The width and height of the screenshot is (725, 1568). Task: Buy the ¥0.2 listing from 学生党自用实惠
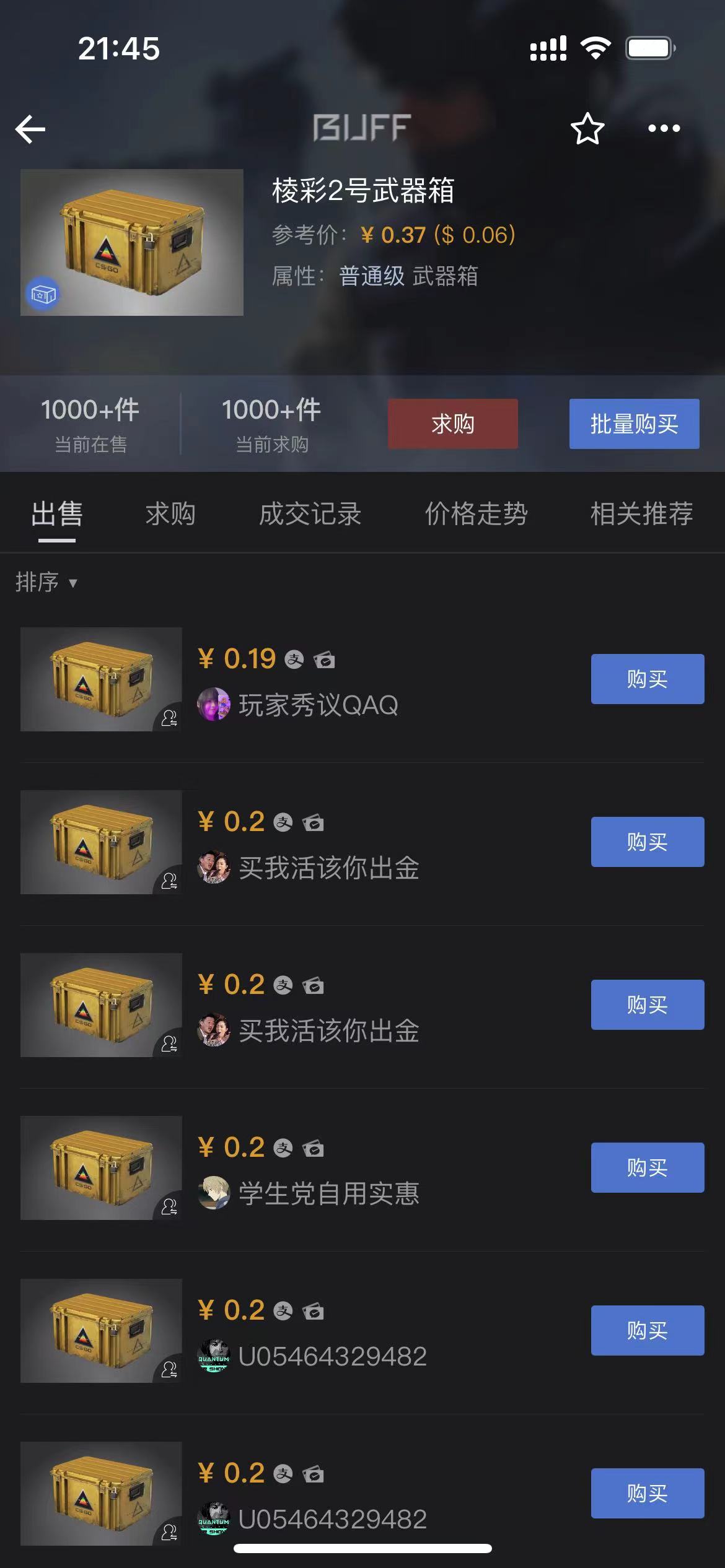pos(648,1167)
